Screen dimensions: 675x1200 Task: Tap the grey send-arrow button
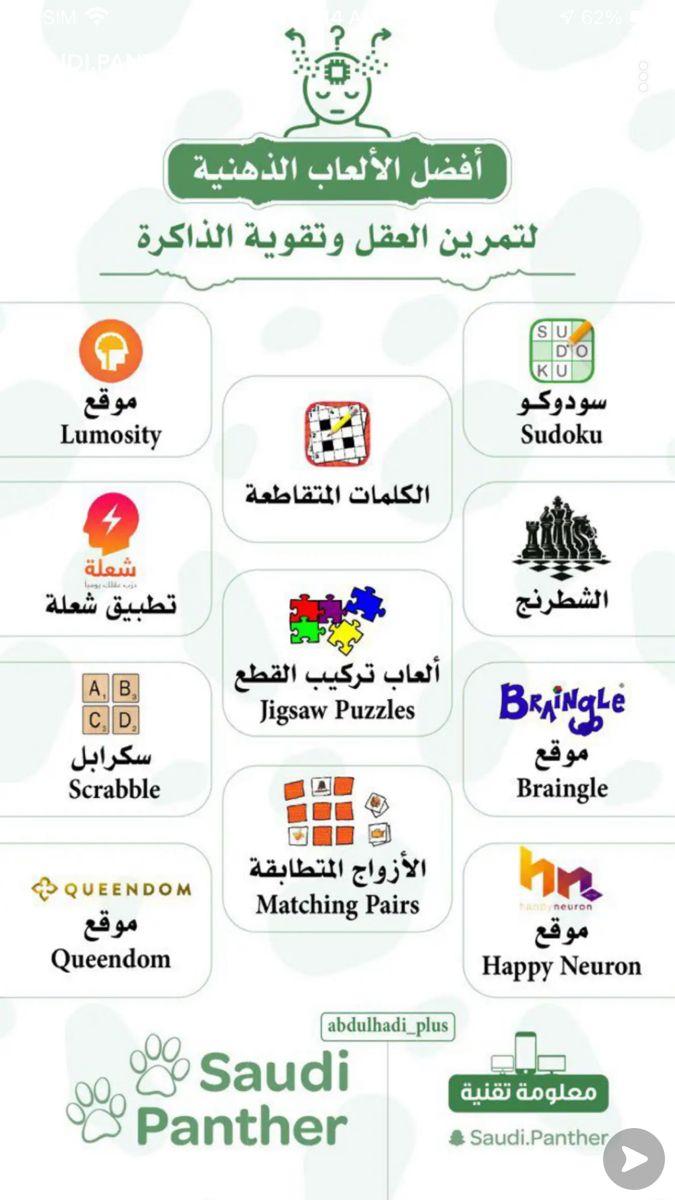click(634, 1159)
